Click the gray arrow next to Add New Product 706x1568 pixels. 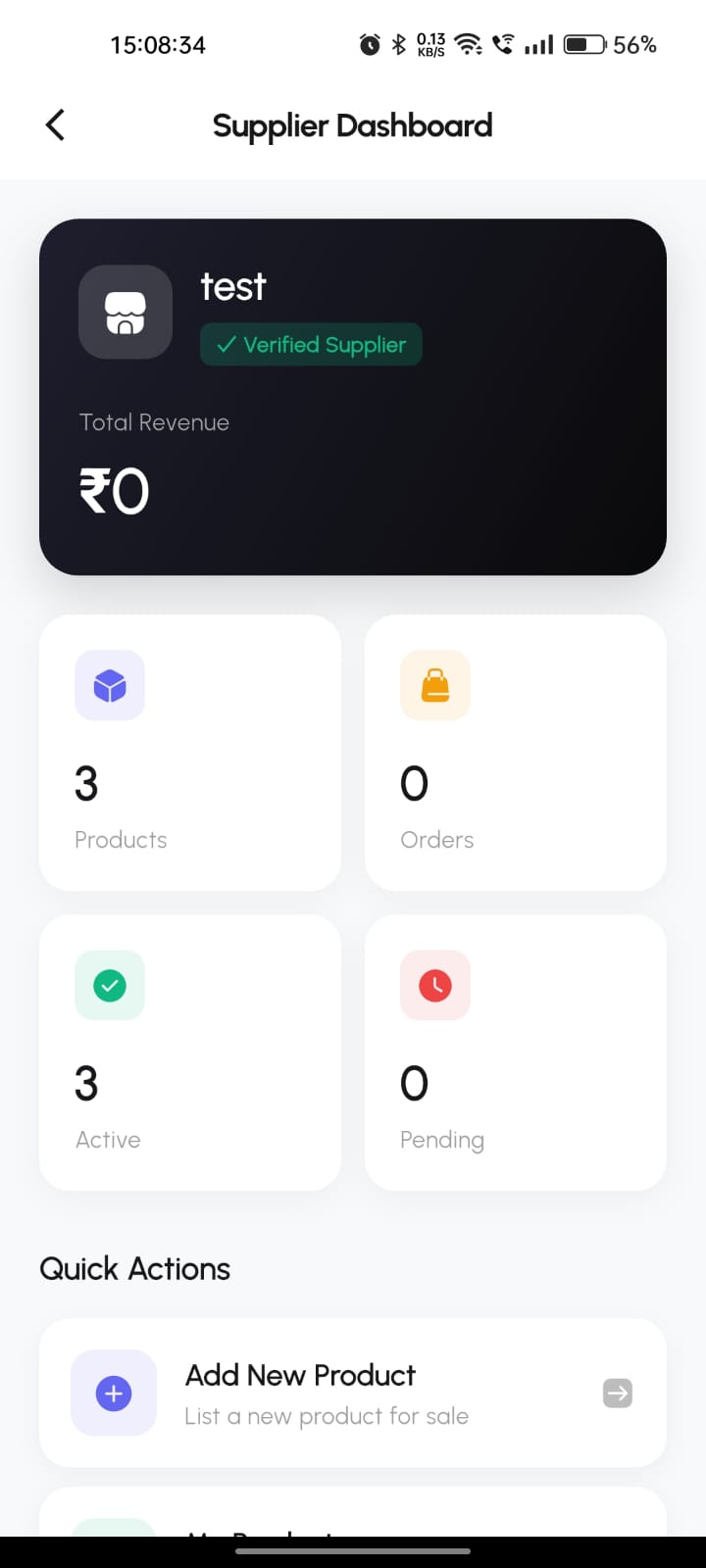pos(617,1393)
